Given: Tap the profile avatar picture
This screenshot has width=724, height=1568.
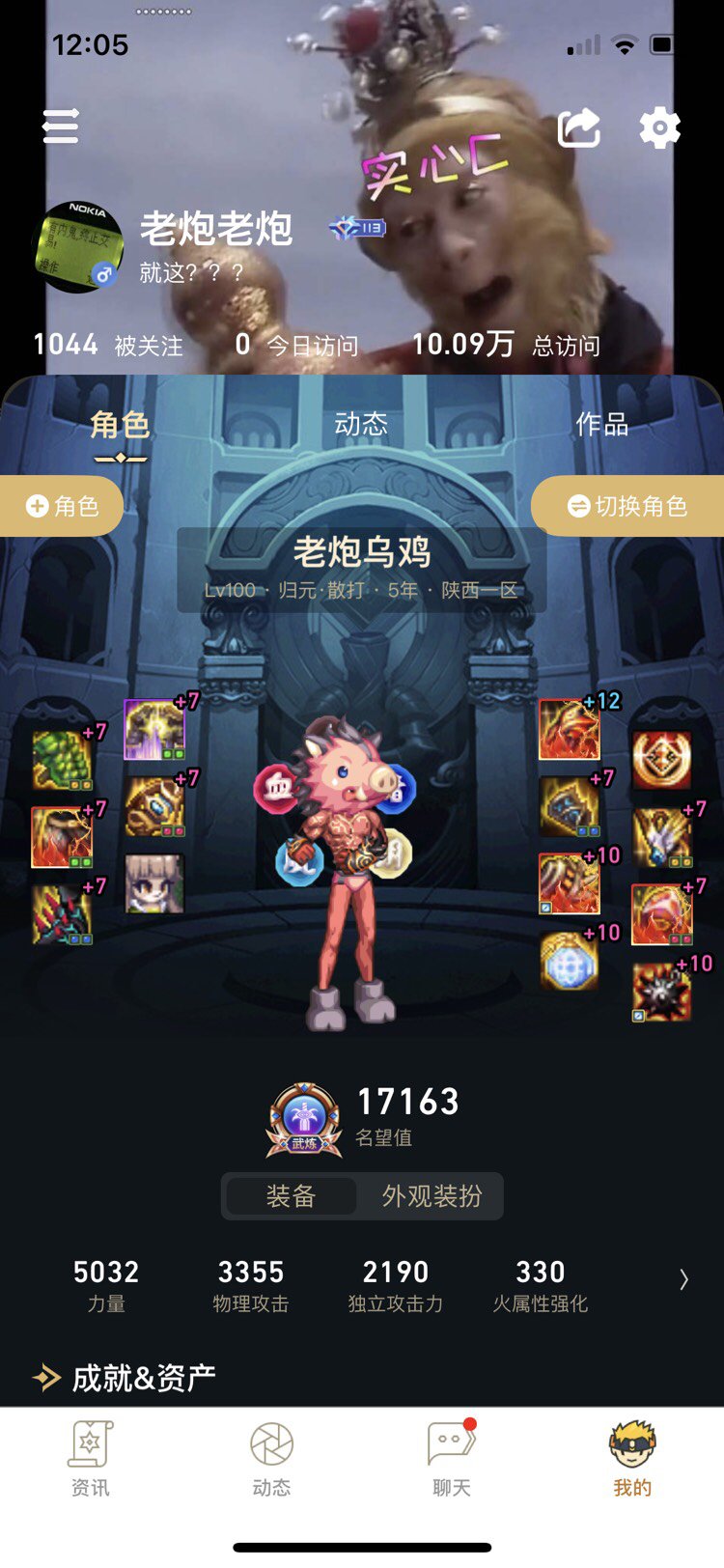Looking at the screenshot, I should point(78,246).
